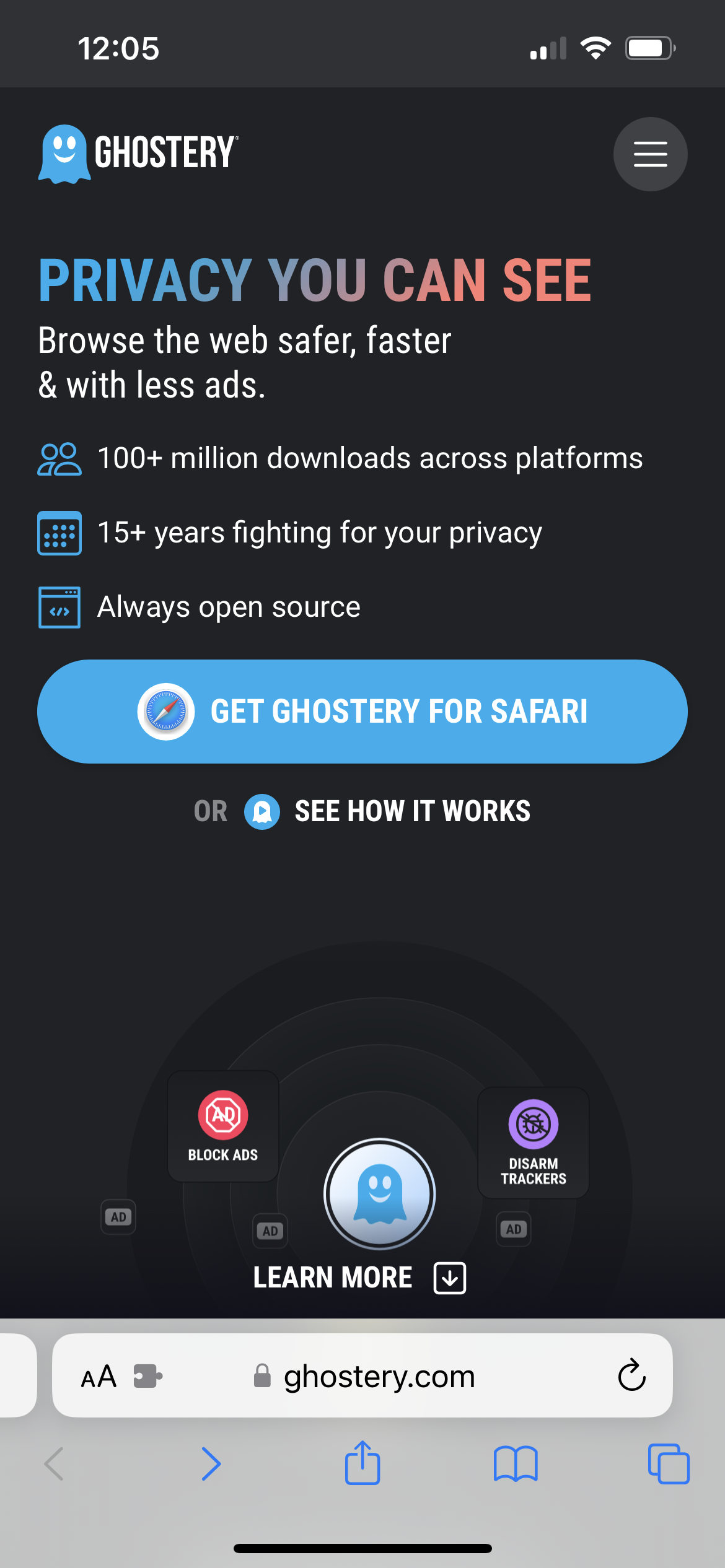Select the Safari compass icon on the download button

tap(164, 712)
